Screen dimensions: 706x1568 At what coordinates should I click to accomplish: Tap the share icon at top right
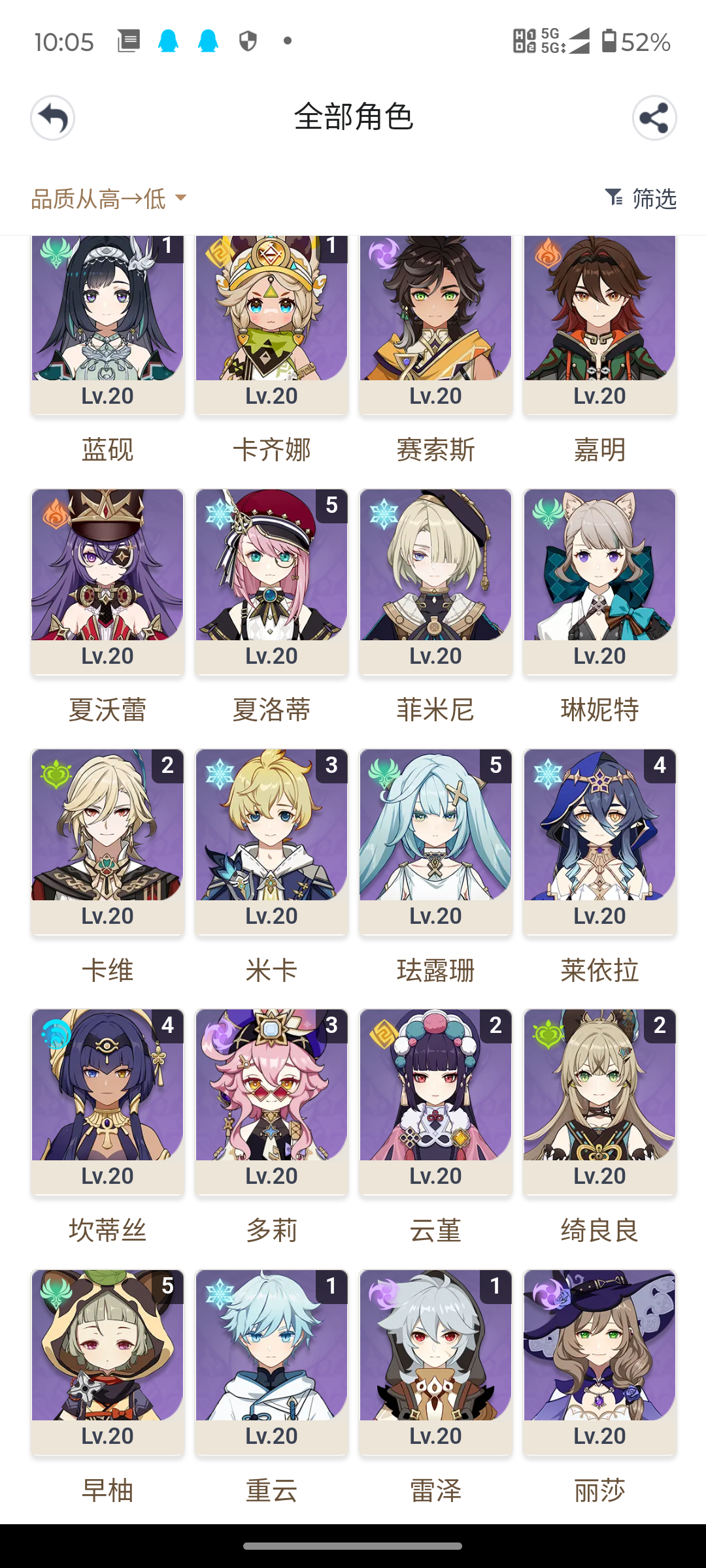(x=654, y=118)
